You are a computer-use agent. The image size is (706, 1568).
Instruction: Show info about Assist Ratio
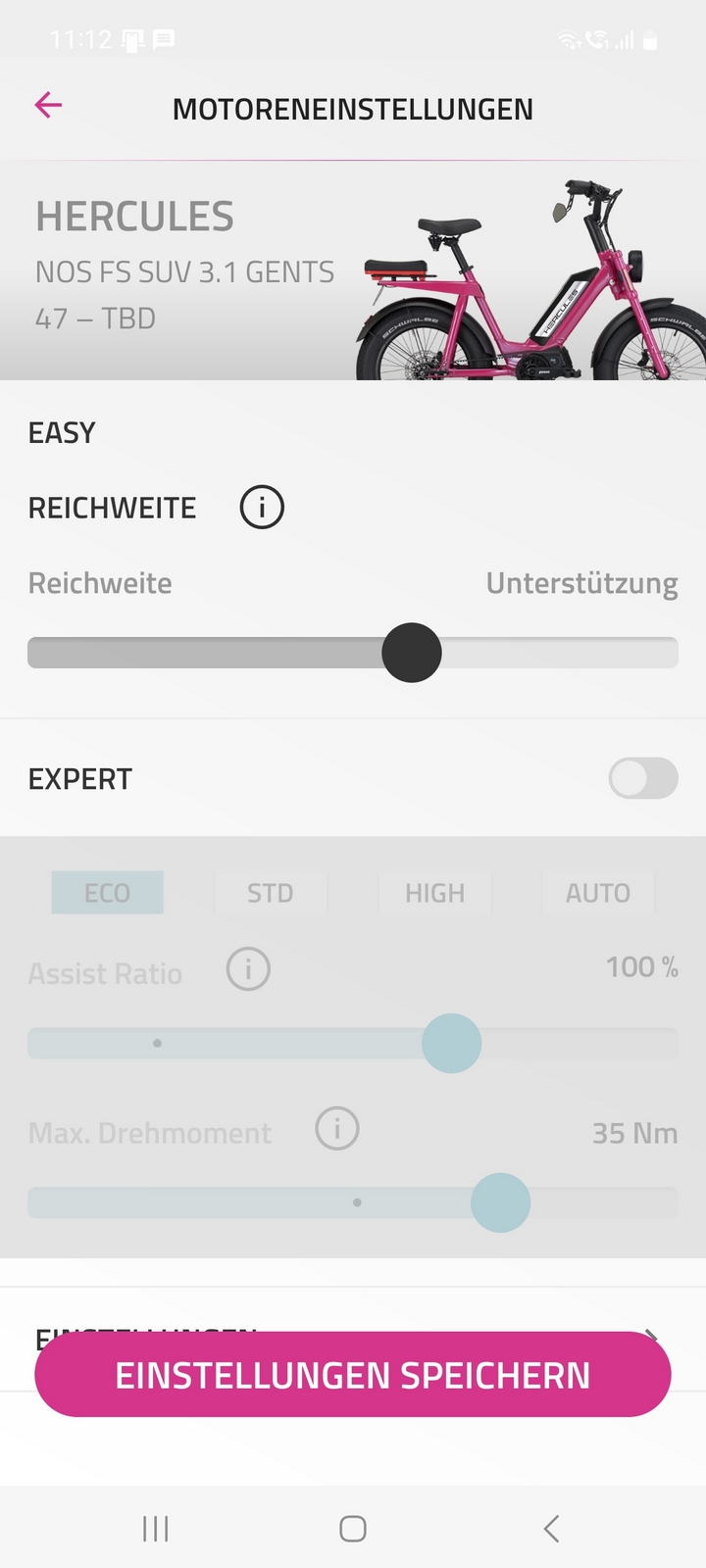pos(248,969)
